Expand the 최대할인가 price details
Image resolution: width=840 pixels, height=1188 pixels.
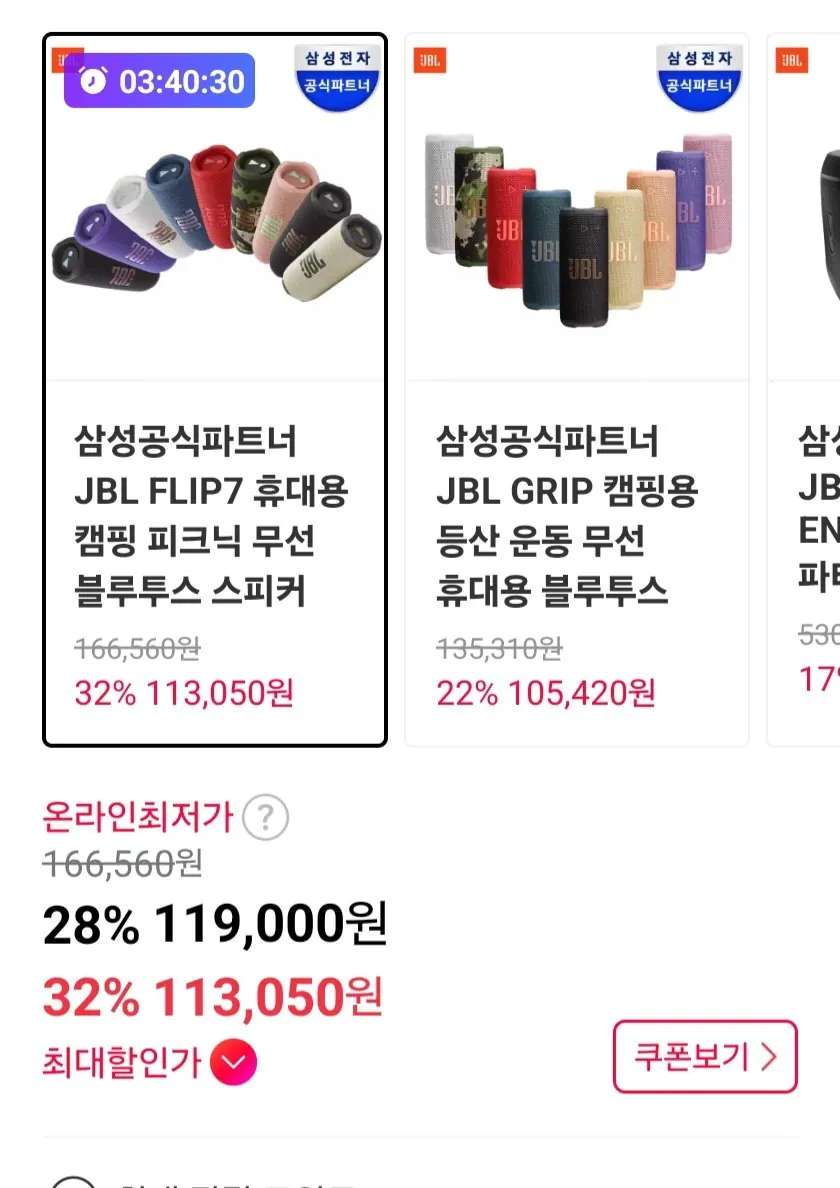coord(233,1063)
